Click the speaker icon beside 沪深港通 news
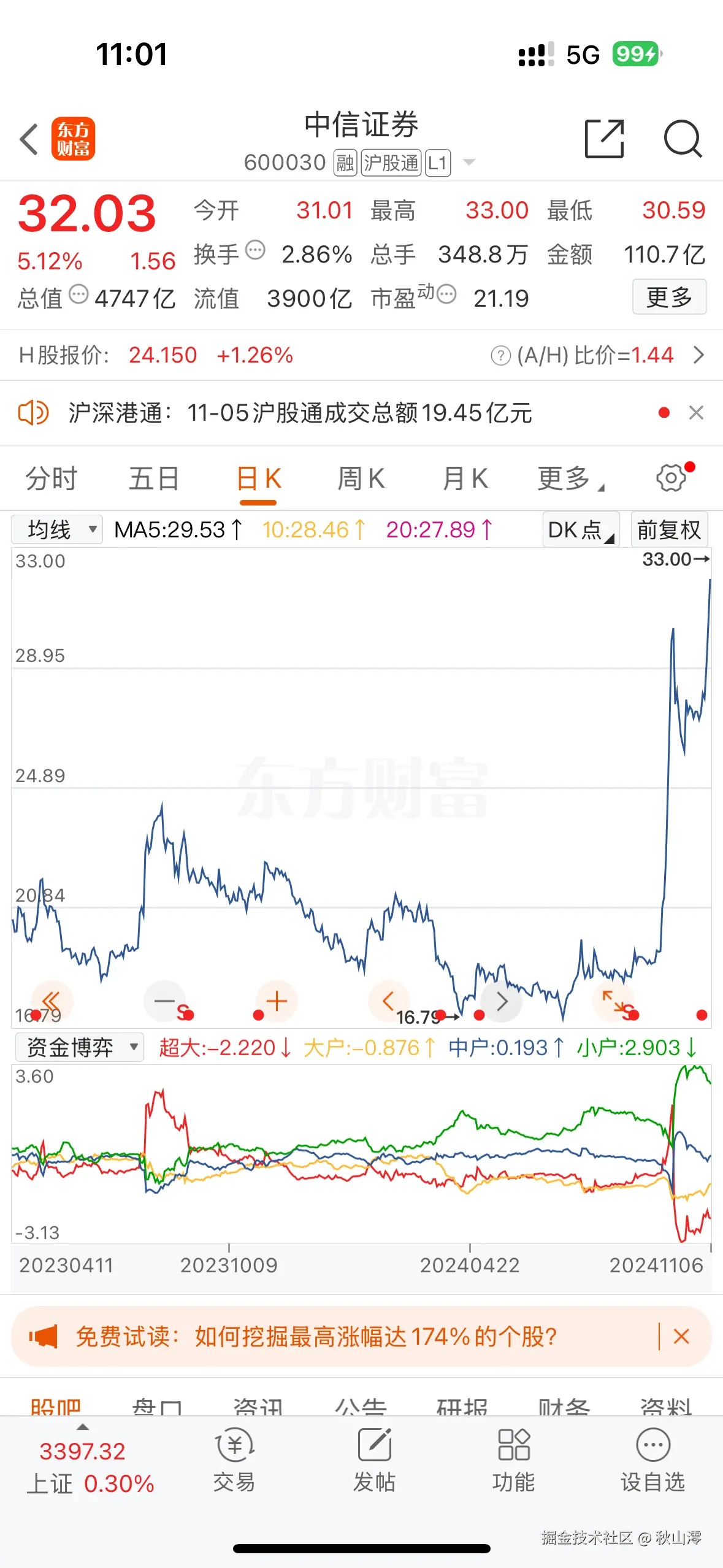The image size is (723, 1568). pos(35,413)
